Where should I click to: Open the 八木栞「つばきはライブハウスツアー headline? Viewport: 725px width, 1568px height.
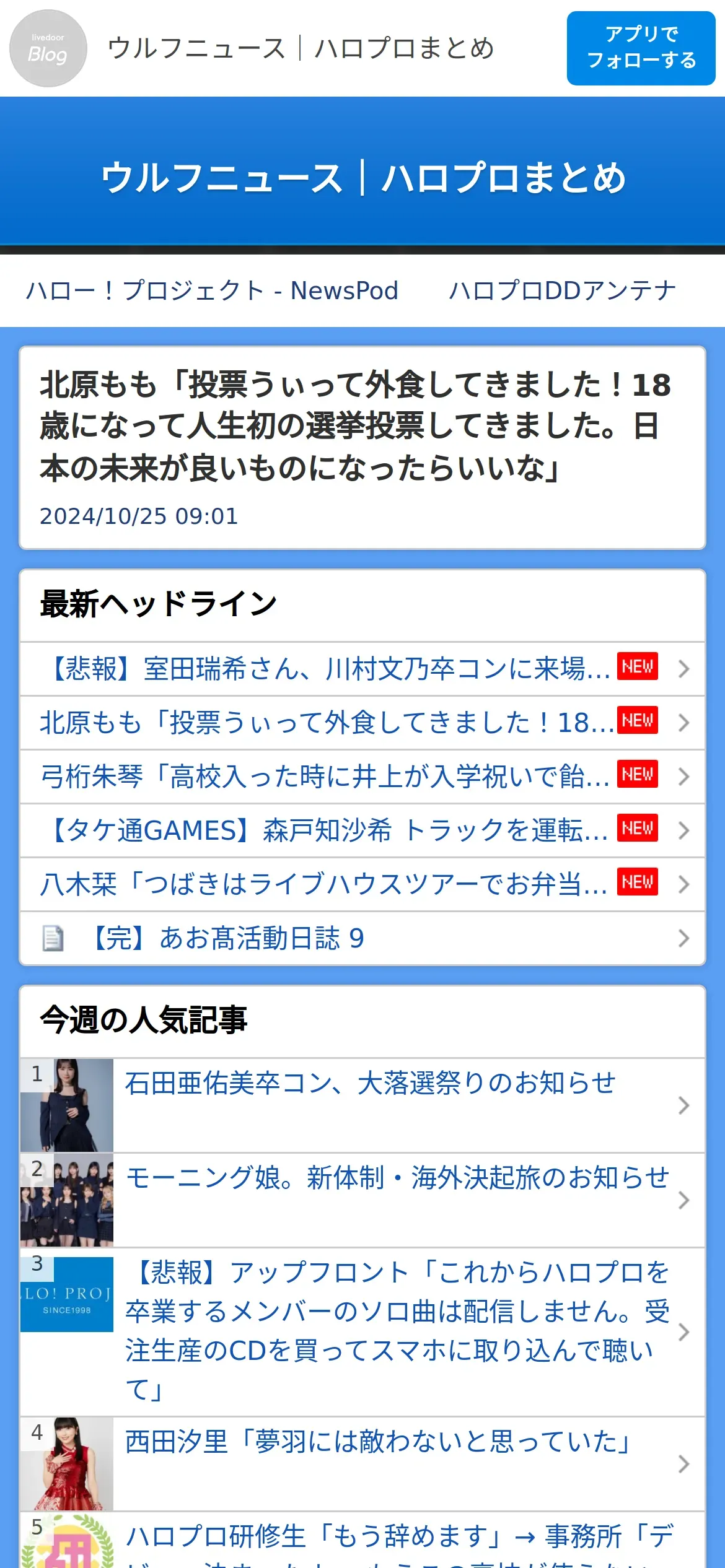coord(362,884)
